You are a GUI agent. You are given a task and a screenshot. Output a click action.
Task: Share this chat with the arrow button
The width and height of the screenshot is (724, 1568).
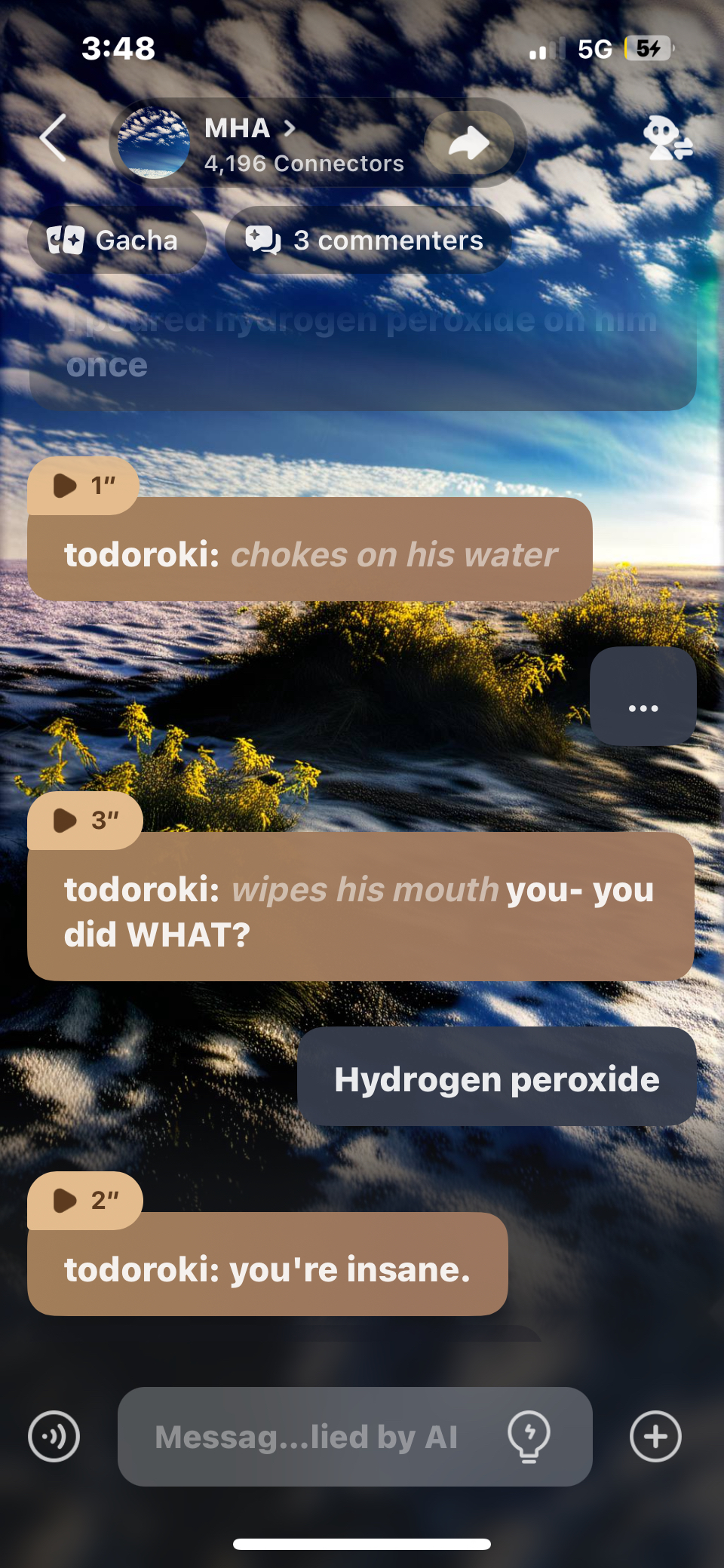469,143
